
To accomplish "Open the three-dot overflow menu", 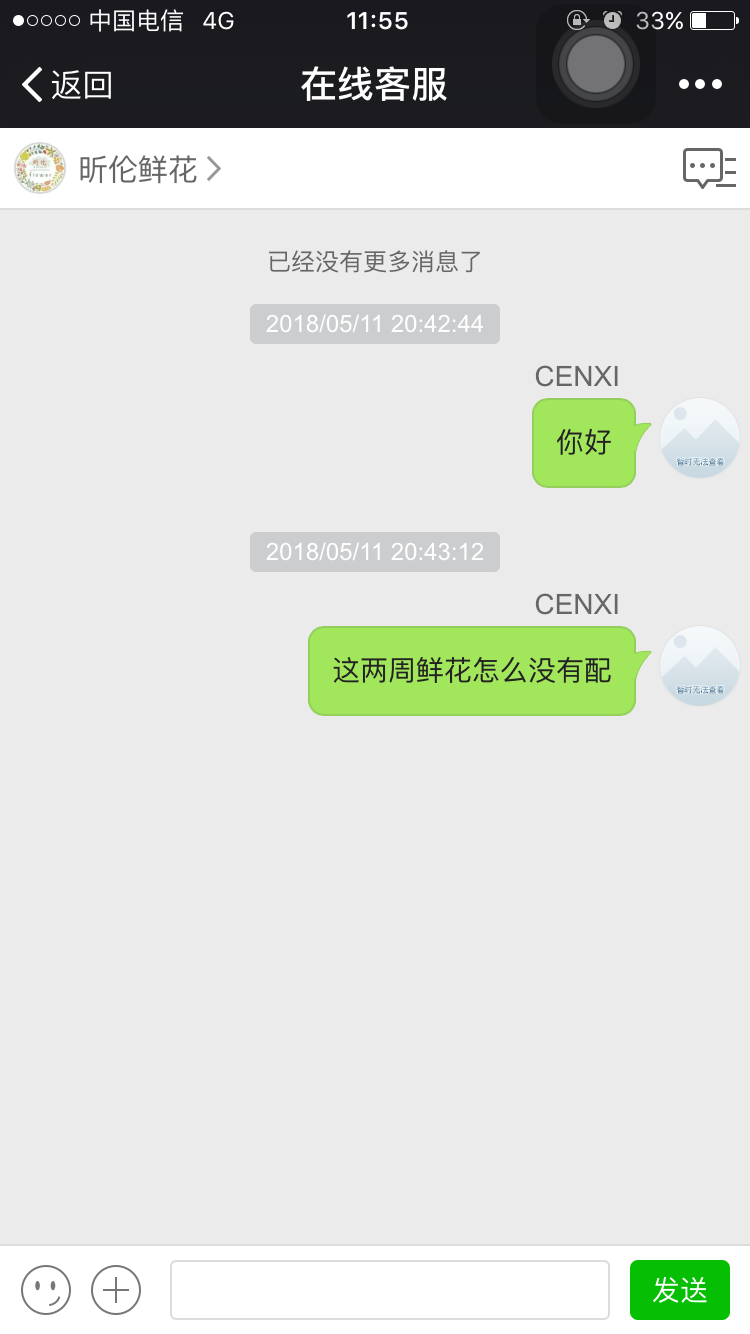I will pos(700,85).
